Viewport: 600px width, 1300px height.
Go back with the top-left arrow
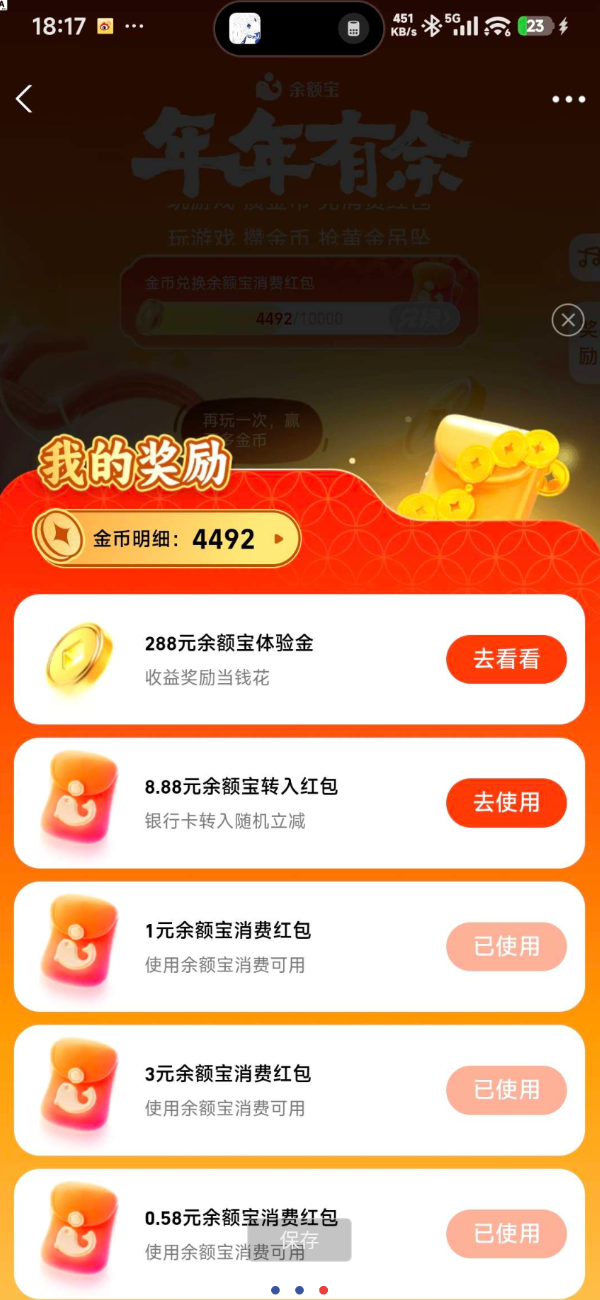pyautogui.click(x=25, y=99)
